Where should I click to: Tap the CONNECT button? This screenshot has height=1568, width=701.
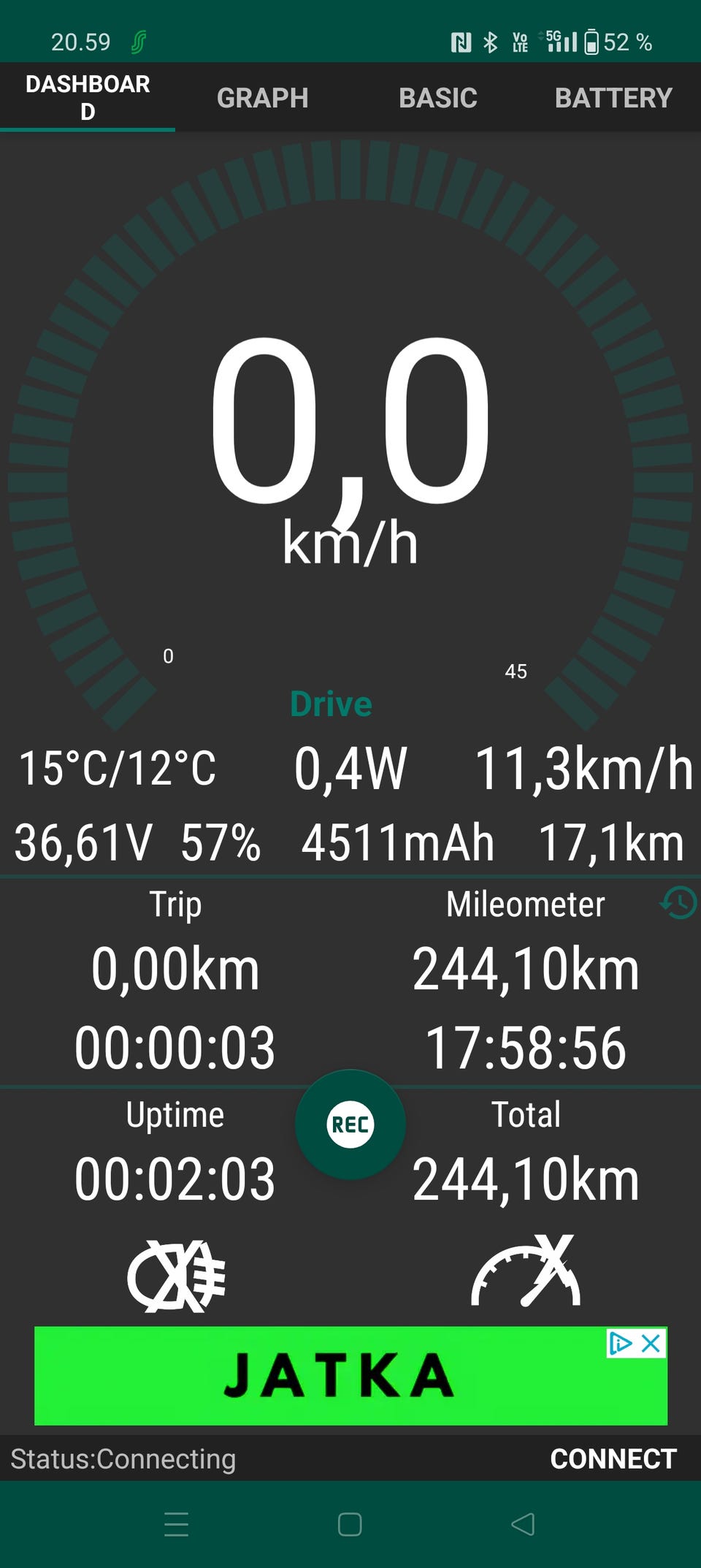click(x=613, y=1458)
